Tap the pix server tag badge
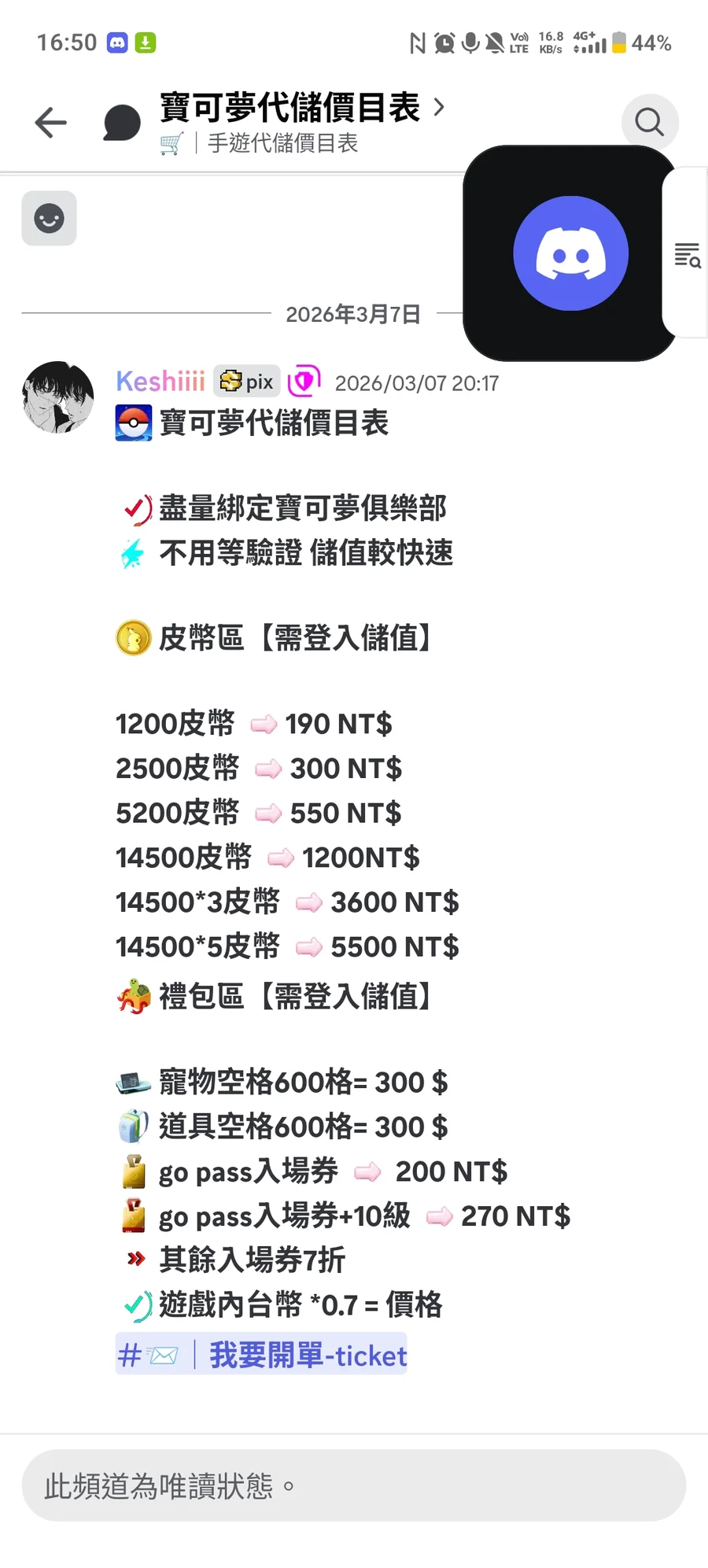This screenshot has height=1568, width=708. (247, 382)
